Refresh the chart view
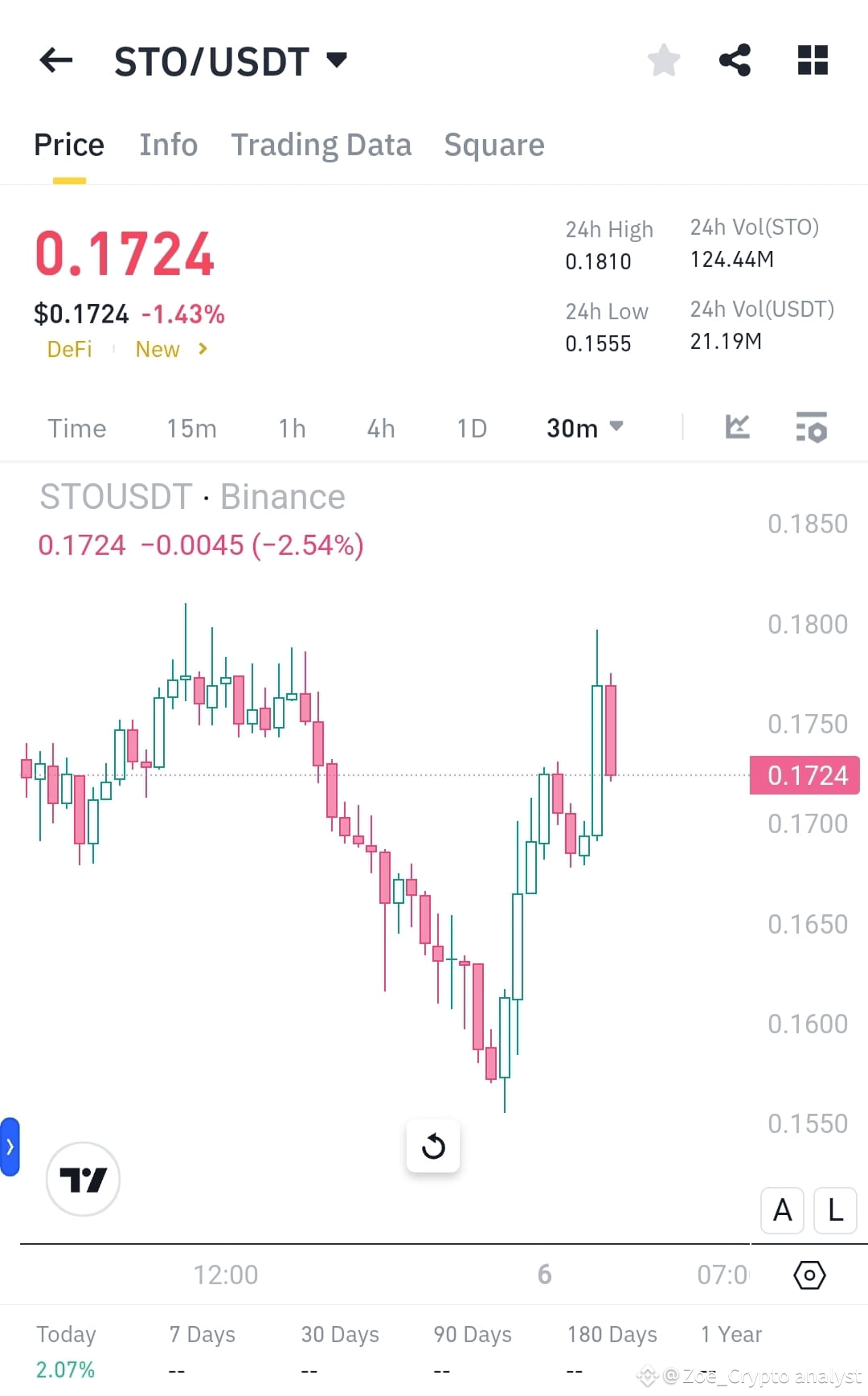The width and height of the screenshot is (868, 1396). [x=433, y=1146]
